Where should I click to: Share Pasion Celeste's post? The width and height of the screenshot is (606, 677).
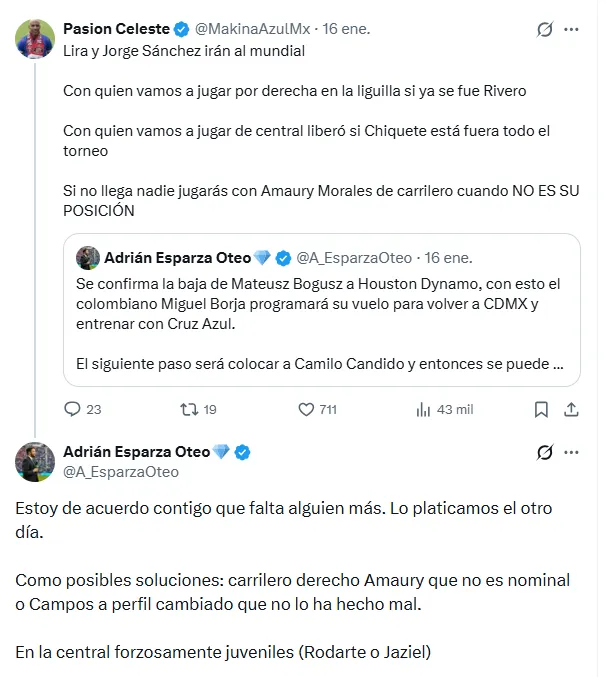click(x=571, y=409)
